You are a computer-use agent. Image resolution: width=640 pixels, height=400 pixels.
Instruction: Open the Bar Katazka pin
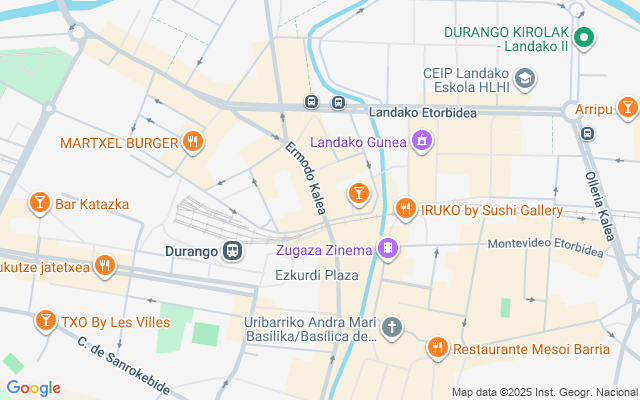click(40, 203)
